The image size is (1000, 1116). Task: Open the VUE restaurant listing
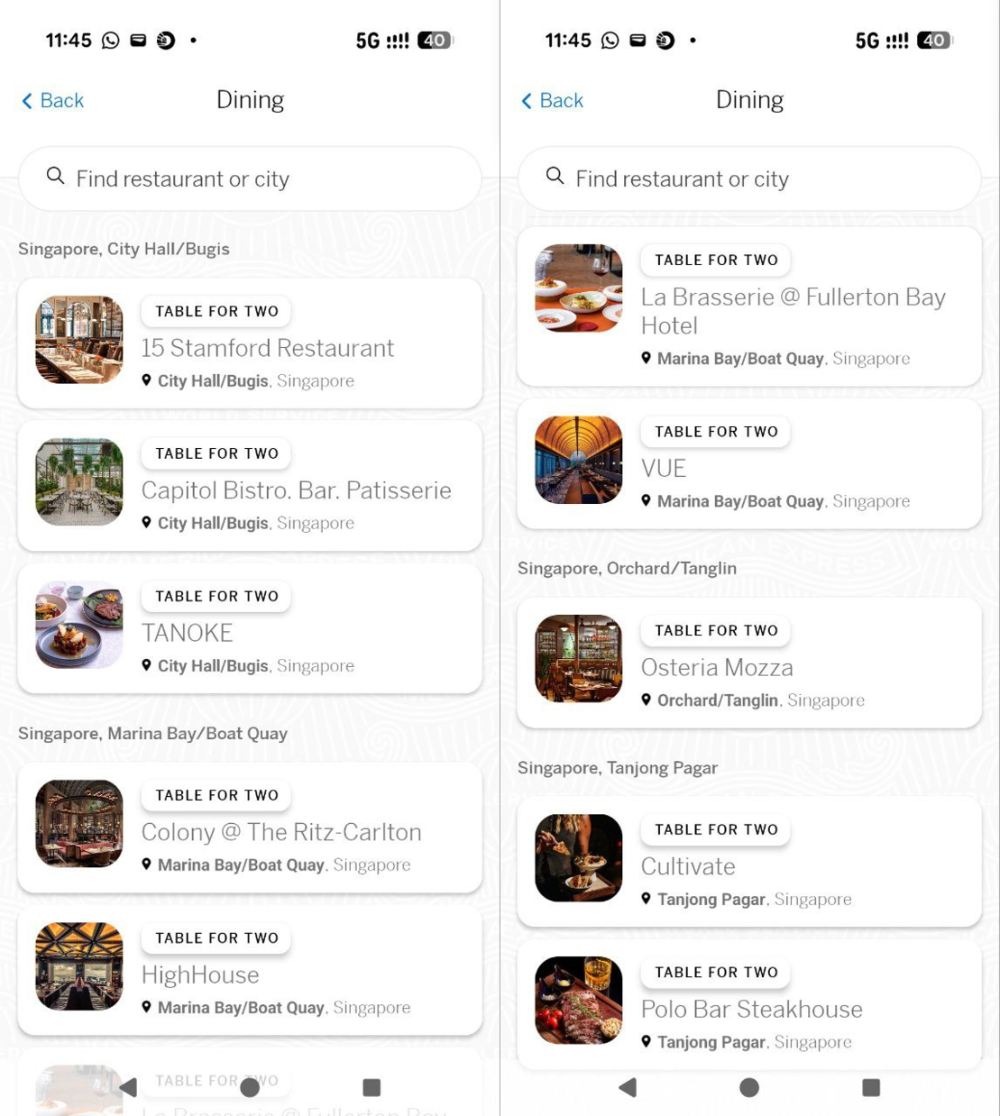point(749,464)
